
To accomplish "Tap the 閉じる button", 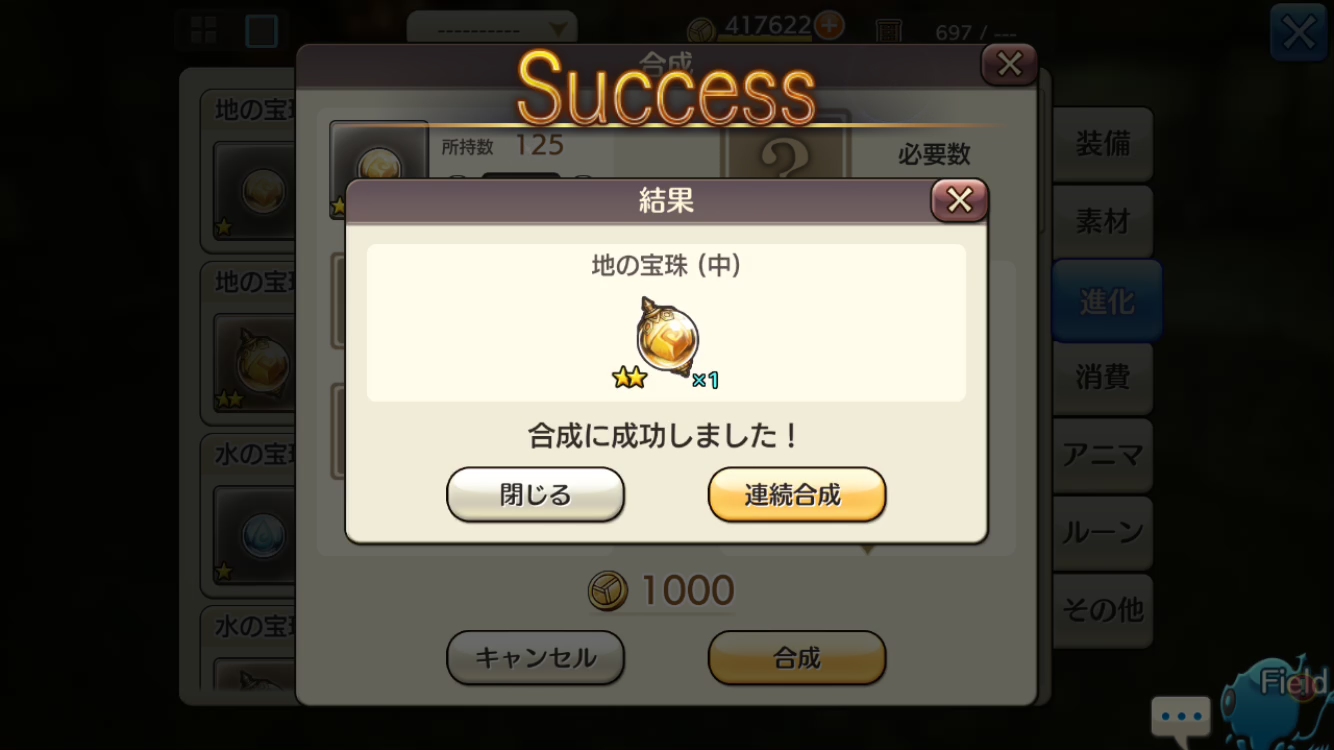I will [535, 495].
